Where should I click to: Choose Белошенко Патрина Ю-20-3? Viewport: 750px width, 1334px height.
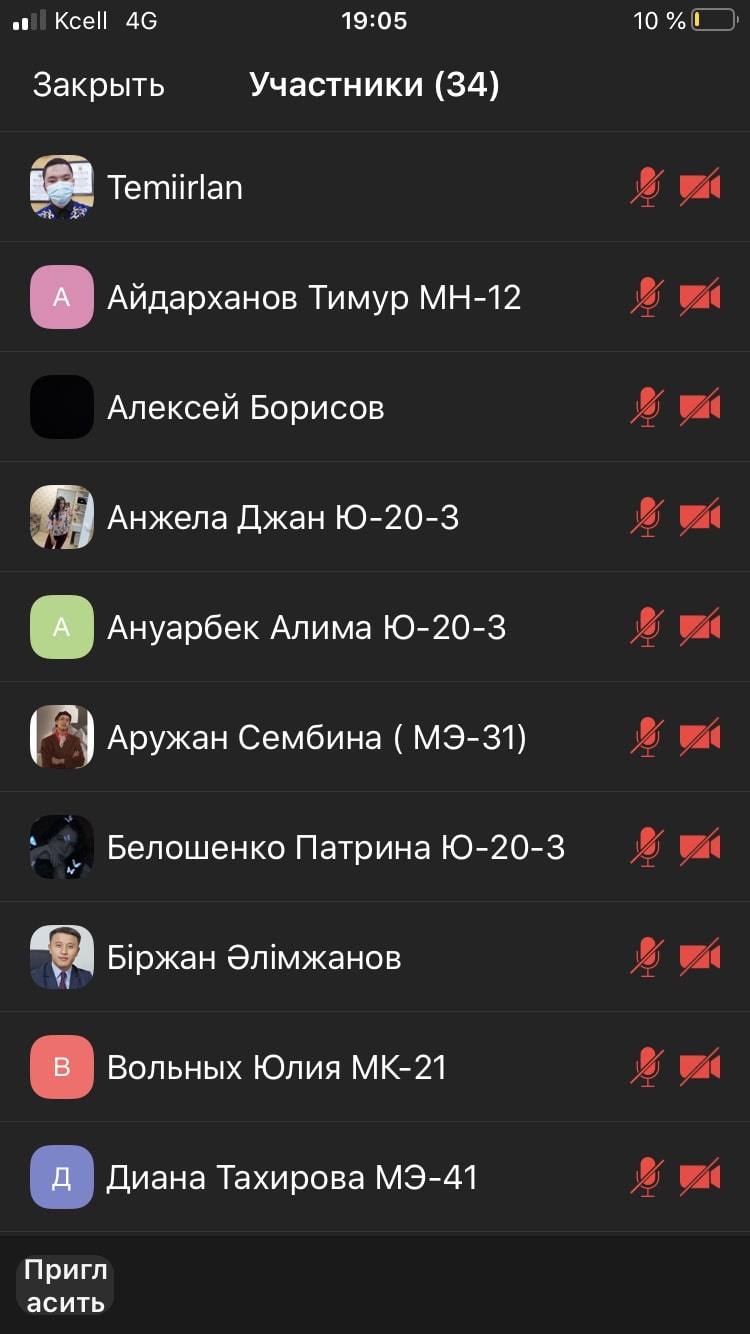click(x=336, y=847)
